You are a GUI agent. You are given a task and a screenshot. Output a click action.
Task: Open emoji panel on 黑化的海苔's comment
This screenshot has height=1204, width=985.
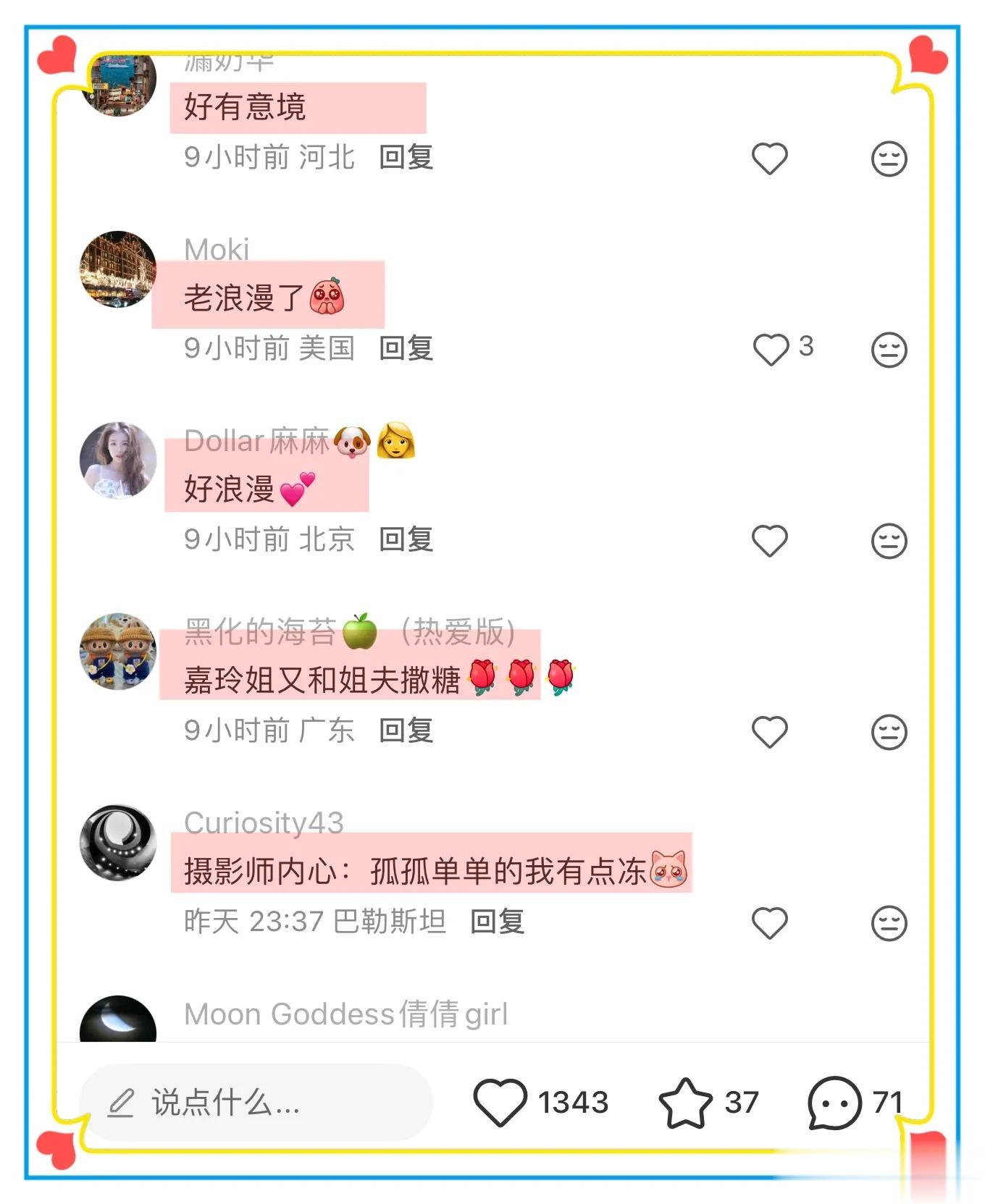point(889,733)
